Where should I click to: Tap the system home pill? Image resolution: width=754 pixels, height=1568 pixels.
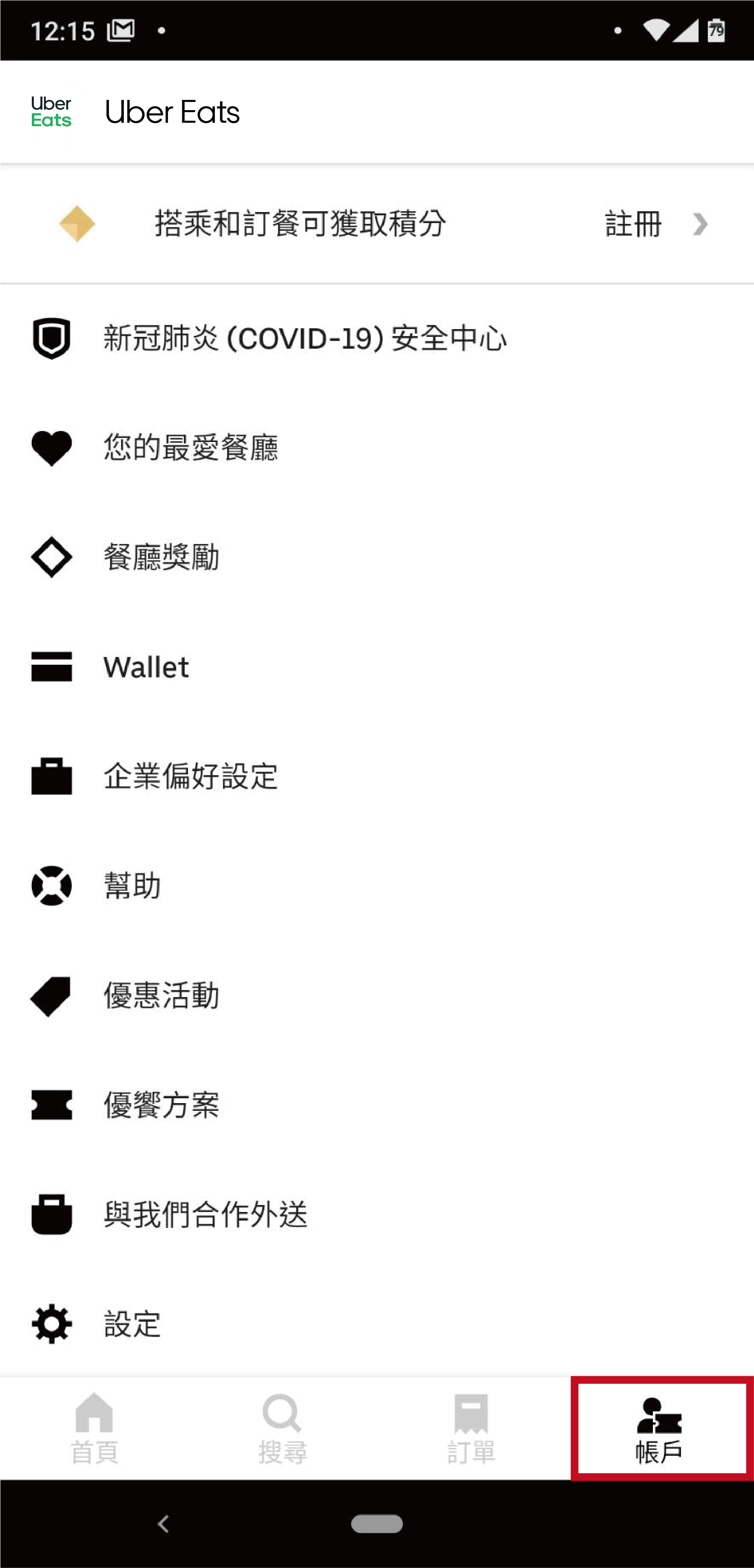click(377, 1524)
